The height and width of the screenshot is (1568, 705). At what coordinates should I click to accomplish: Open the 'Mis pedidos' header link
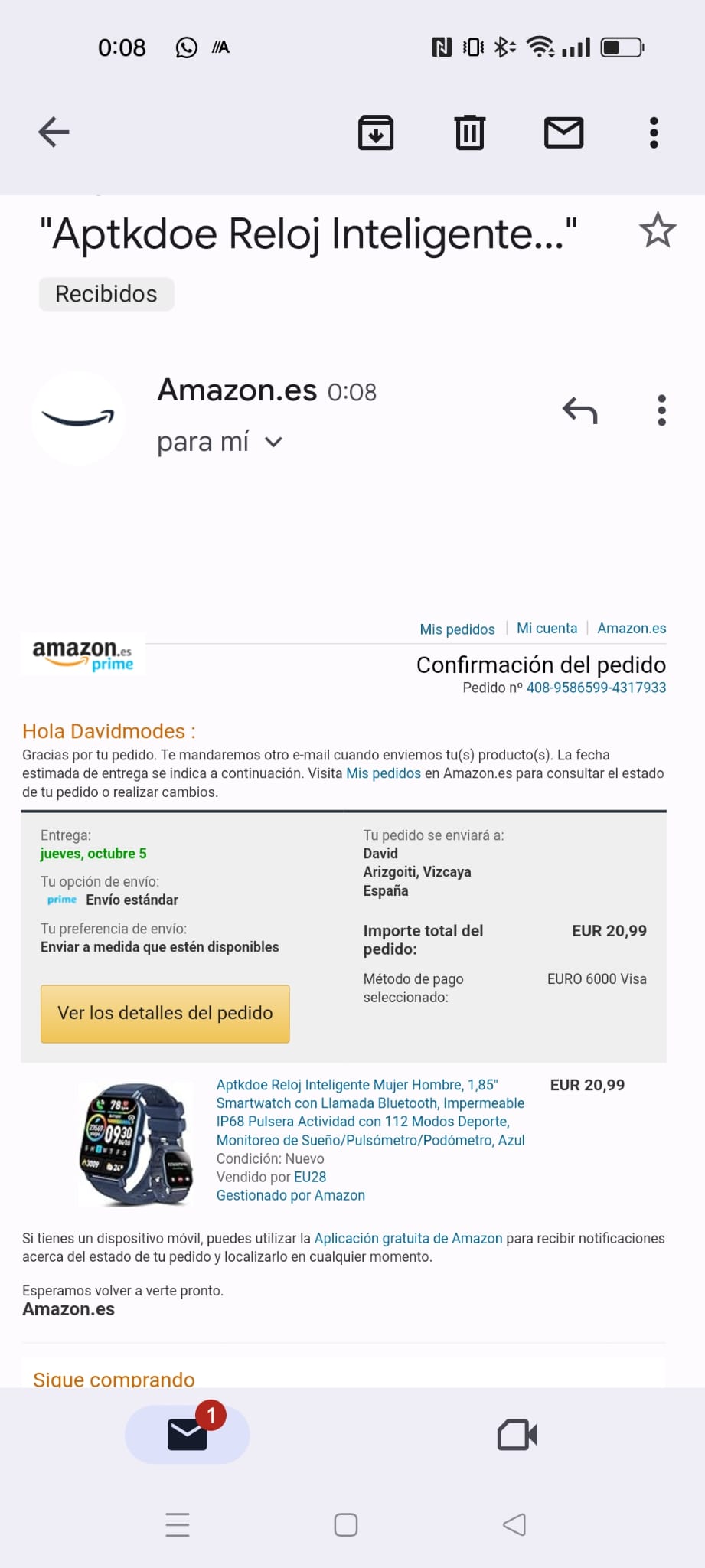pos(457,629)
